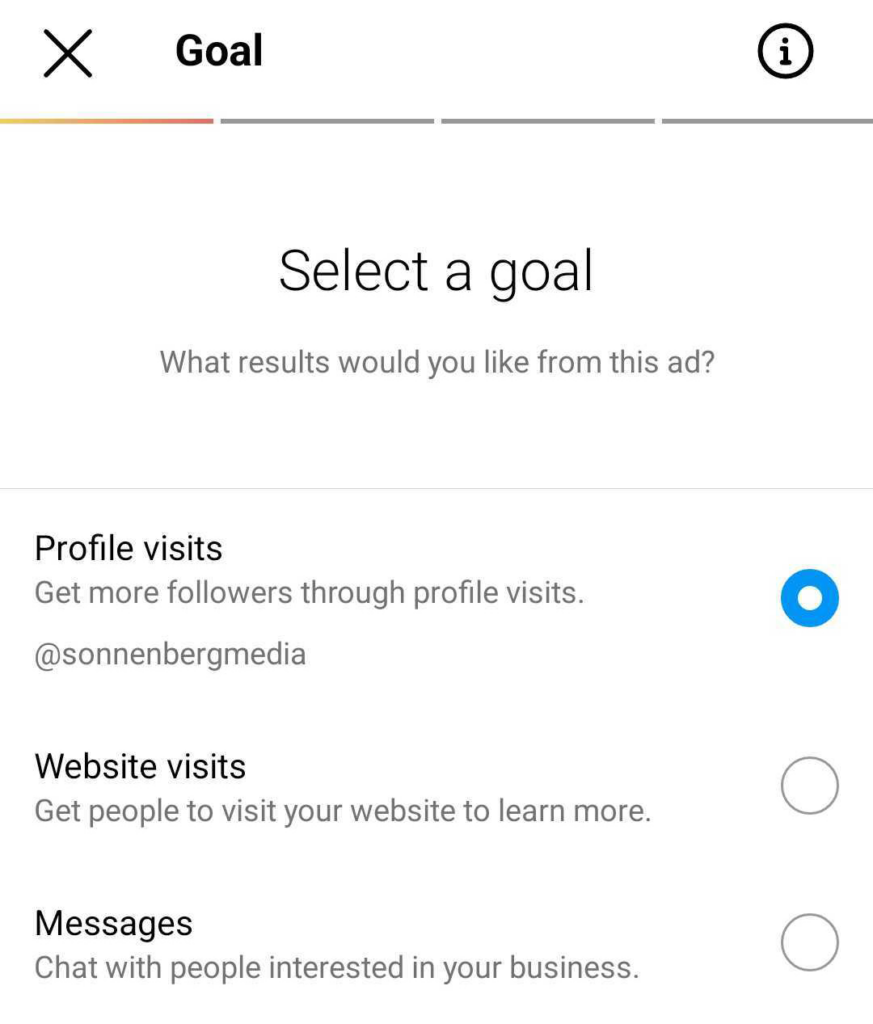Choose Website visits as the ad goal
The height and width of the screenshot is (1024, 873).
(x=810, y=784)
